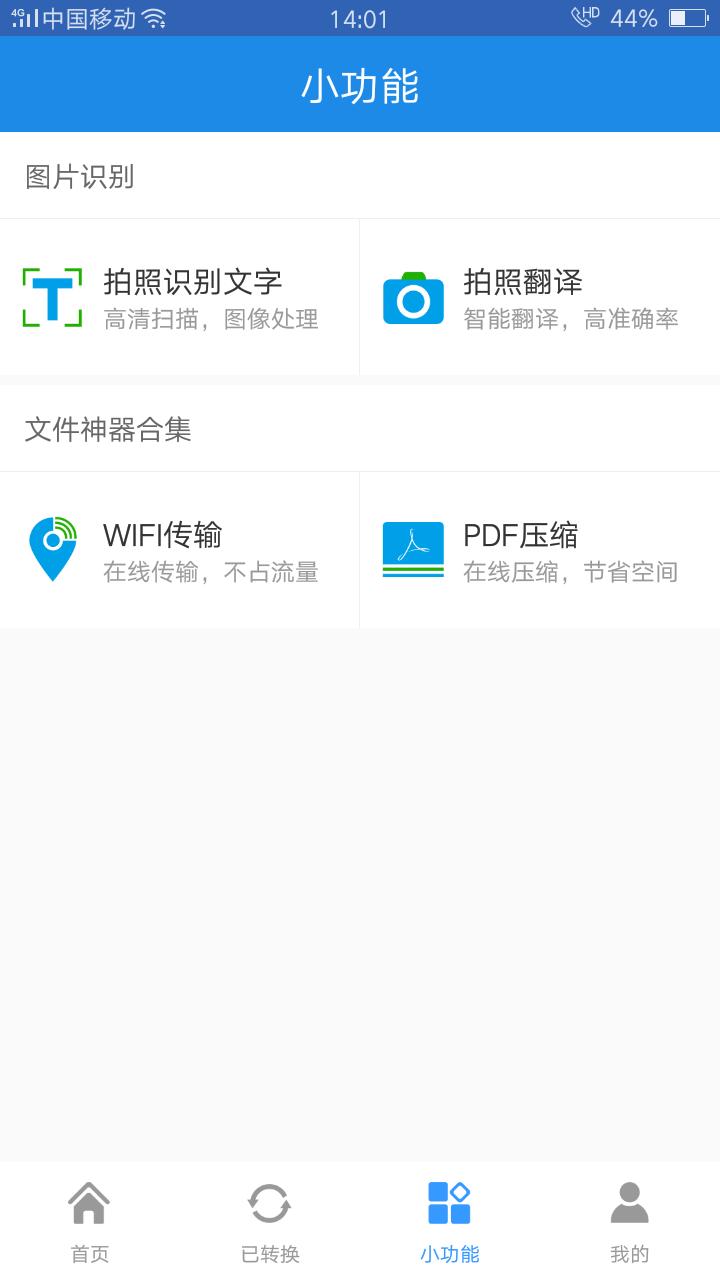Select the person silhouette profile icon
The image size is (720, 1280).
(x=630, y=1203)
